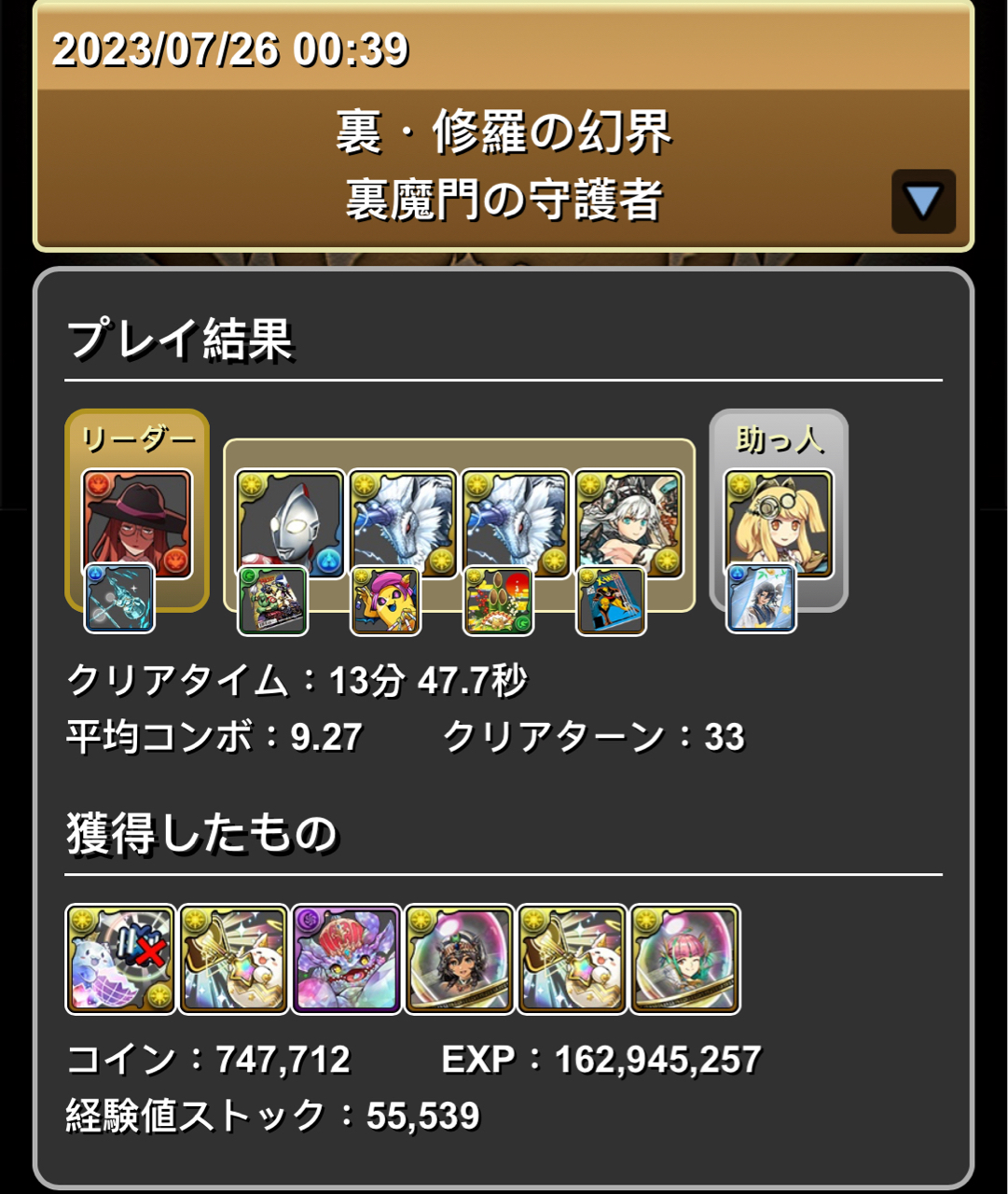The image size is (1008, 1194).
Task: Open the first reward with red X mark
Action: (120, 959)
